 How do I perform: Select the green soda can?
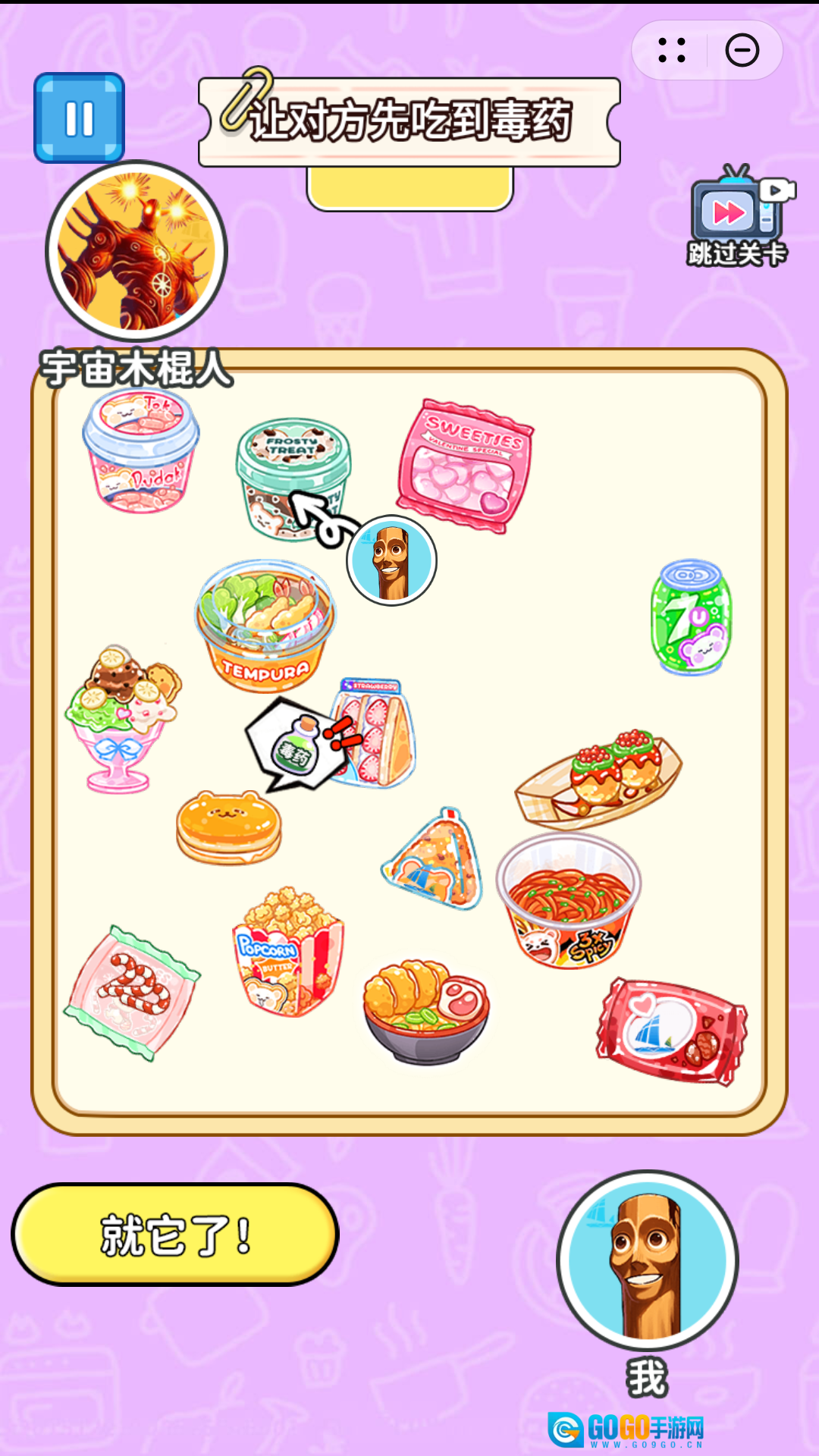(691, 617)
